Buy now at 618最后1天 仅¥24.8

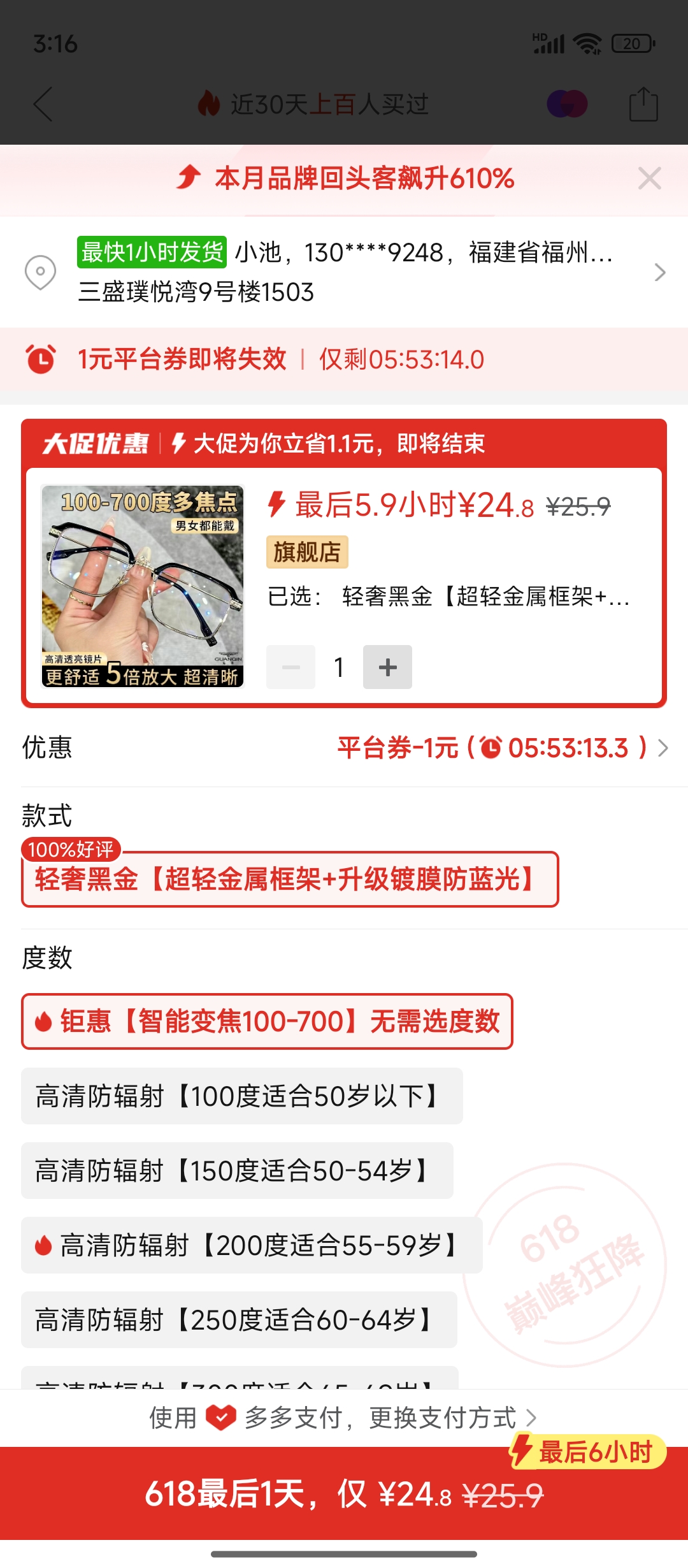tap(344, 1494)
